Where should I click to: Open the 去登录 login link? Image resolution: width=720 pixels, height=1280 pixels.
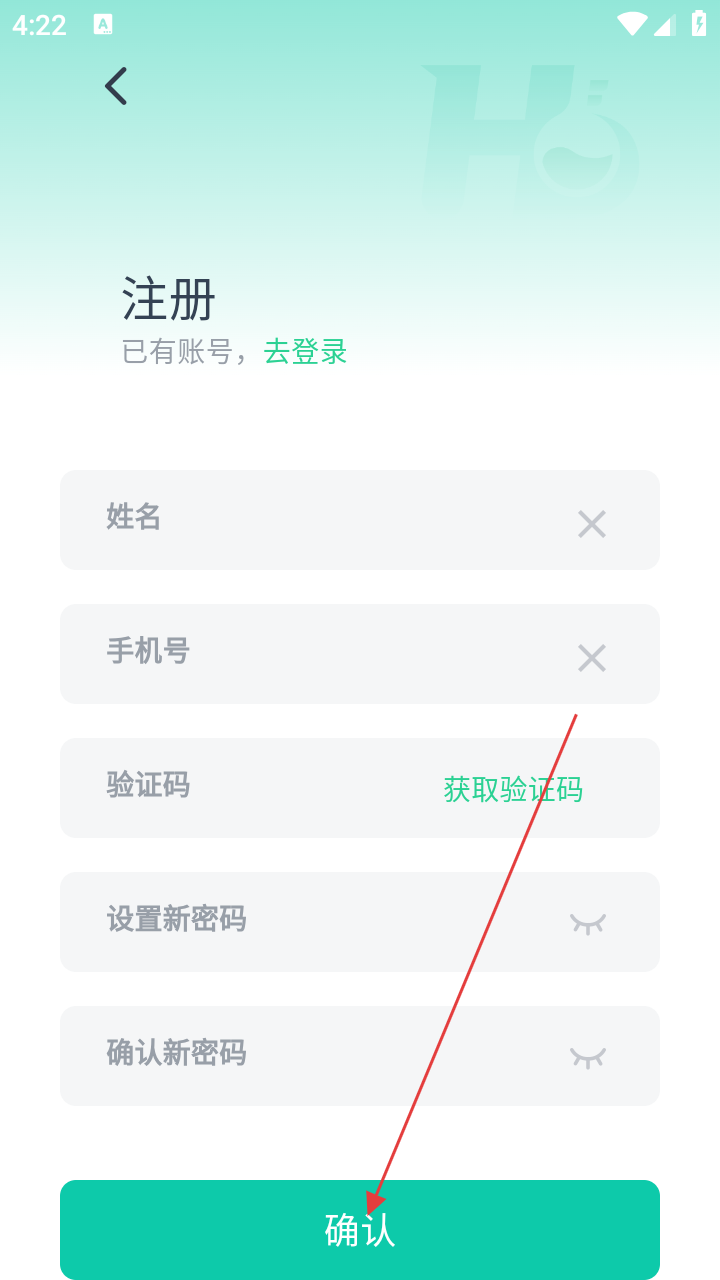pyautogui.click(x=305, y=352)
